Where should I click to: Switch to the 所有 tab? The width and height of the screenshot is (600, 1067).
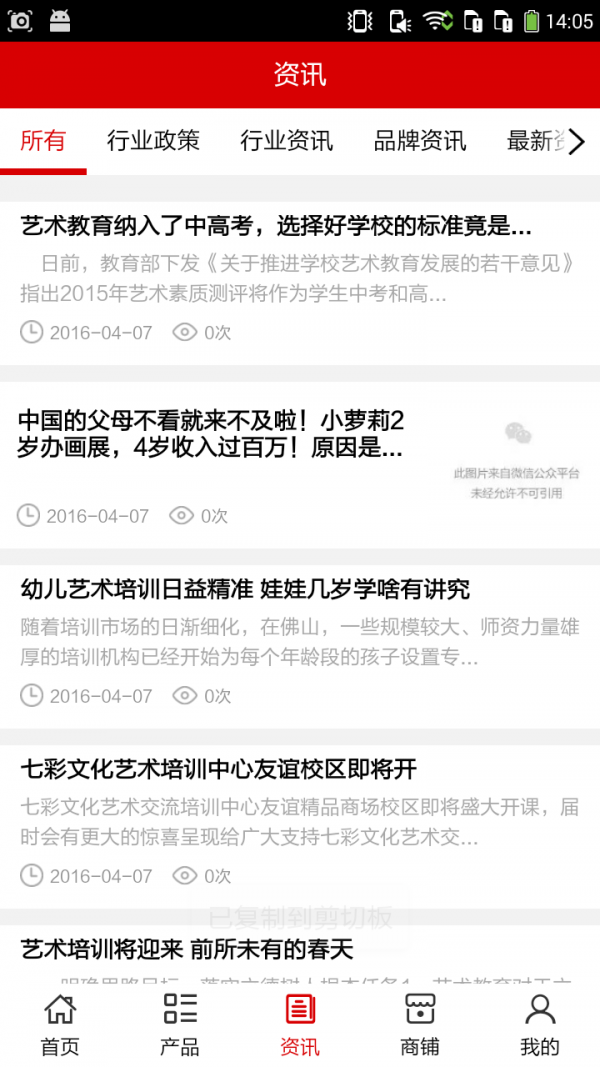click(43, 141)
